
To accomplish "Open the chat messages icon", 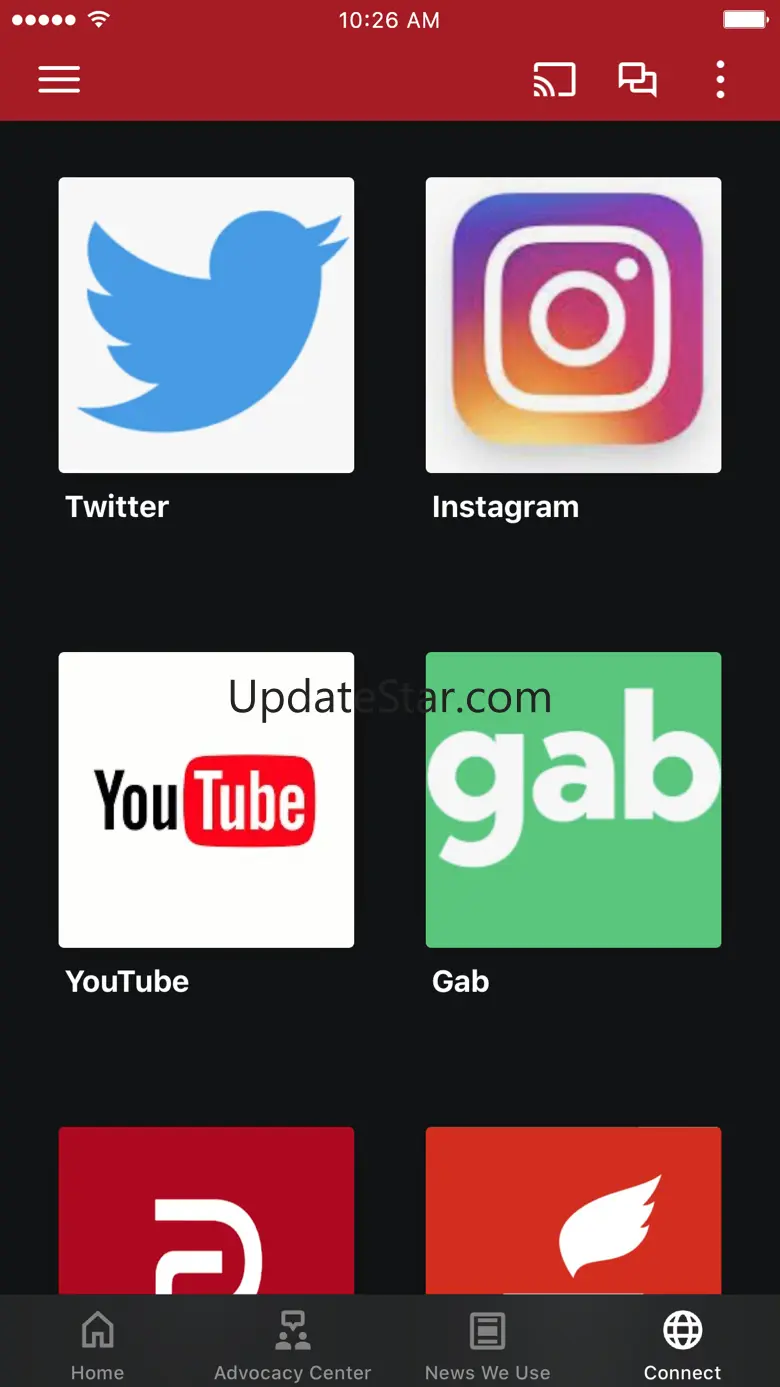I will tap(637, 80).
